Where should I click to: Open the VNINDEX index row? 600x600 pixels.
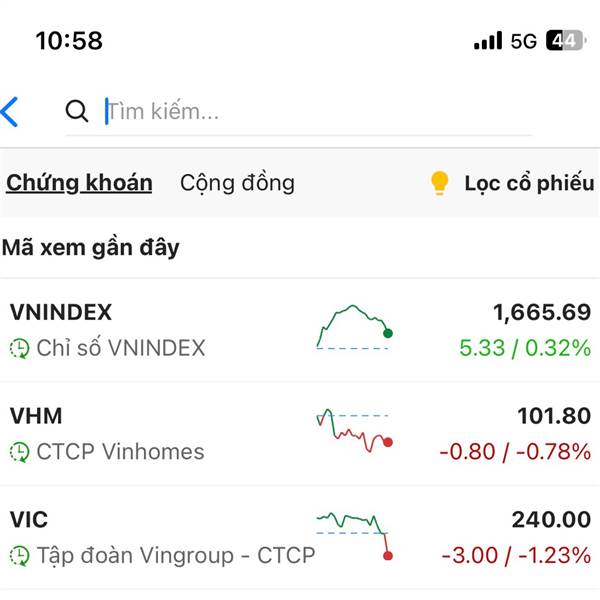point(300,329)
